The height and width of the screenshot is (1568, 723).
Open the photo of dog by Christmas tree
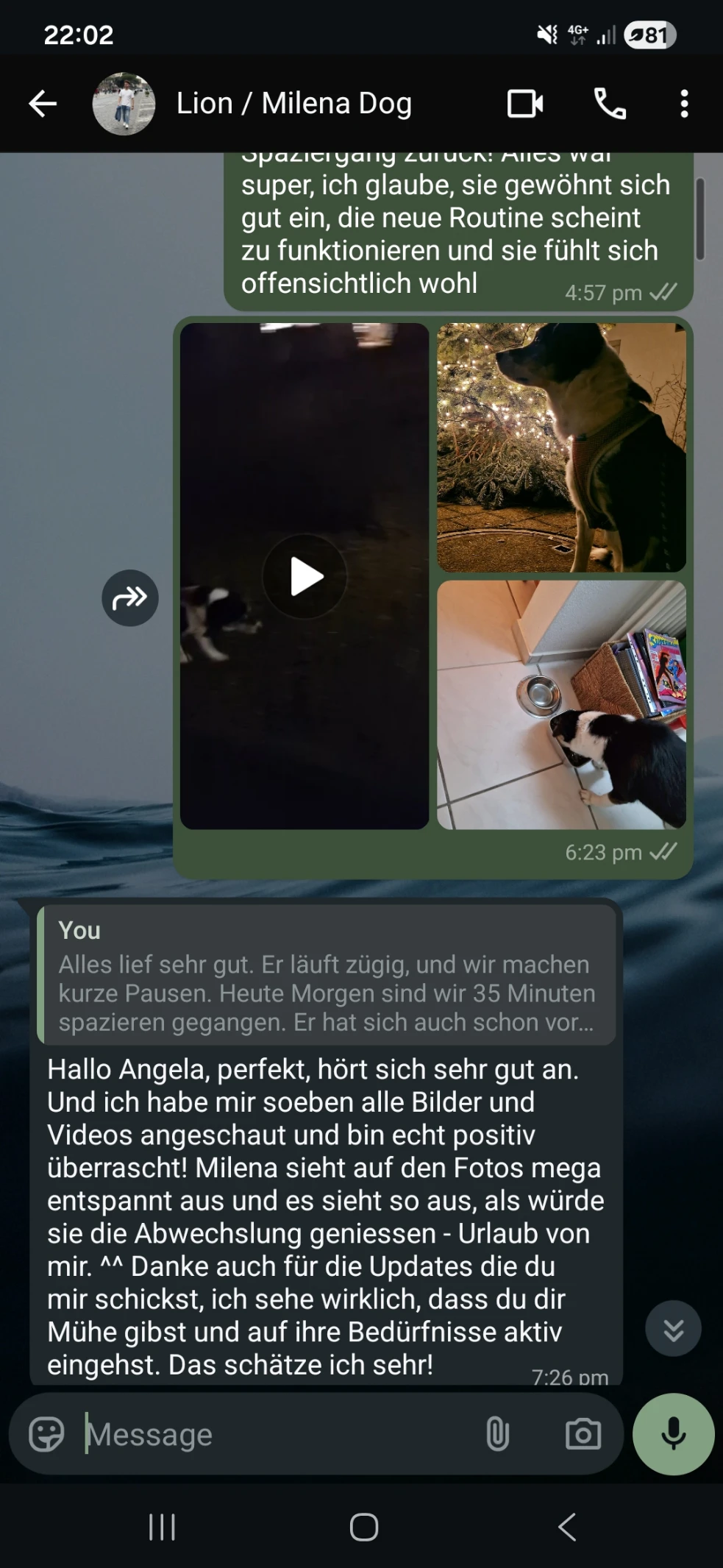click(x=561, y=447)
